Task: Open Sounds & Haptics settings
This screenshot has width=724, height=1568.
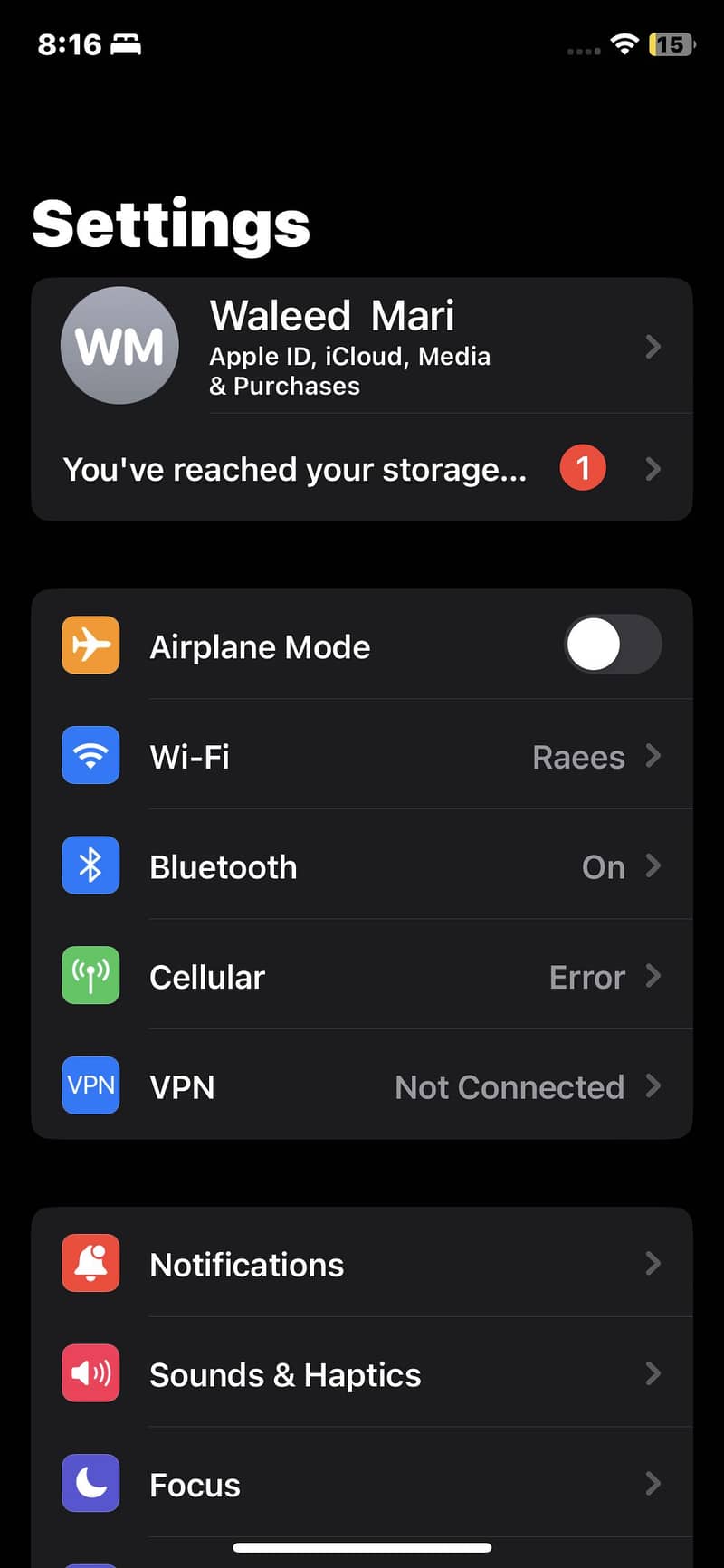Action: tap(362, 1373)
